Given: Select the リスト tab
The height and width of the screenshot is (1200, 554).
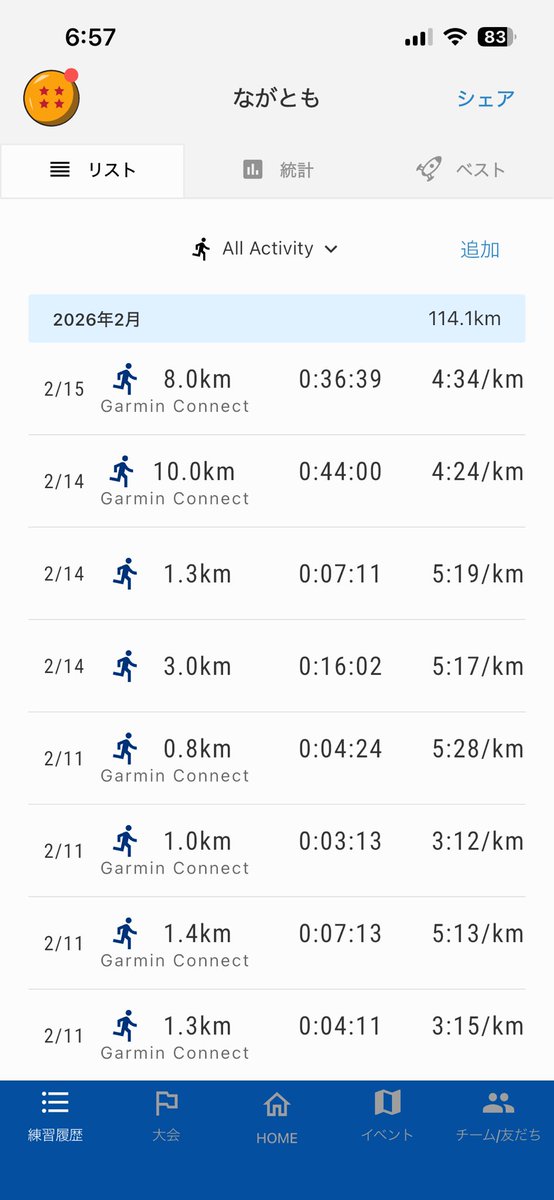Looking at the screenshot, I should tap(92, 170).
